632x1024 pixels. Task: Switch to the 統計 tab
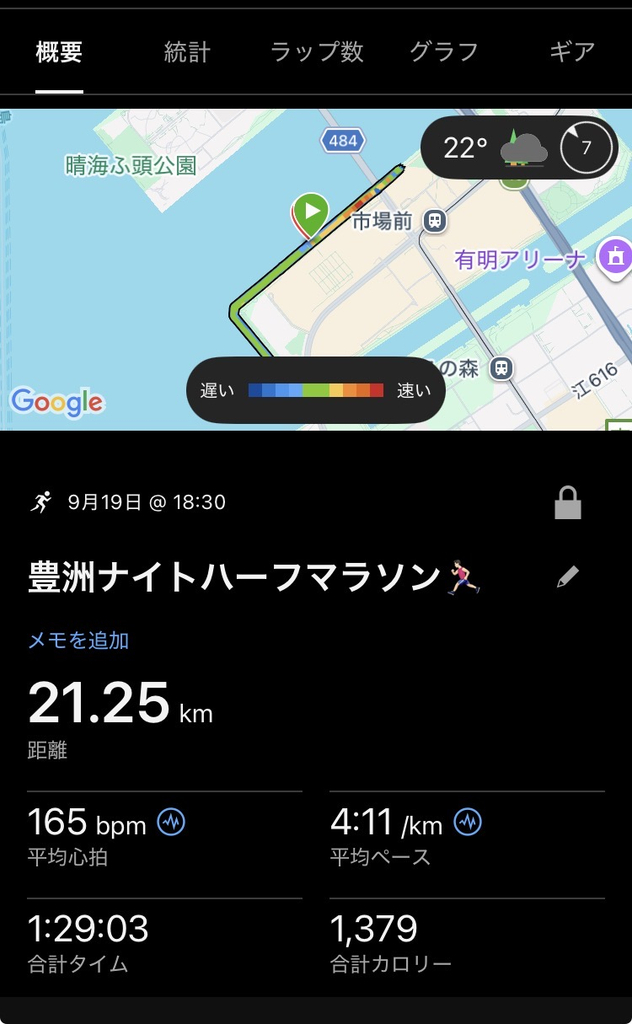point(187,52)
